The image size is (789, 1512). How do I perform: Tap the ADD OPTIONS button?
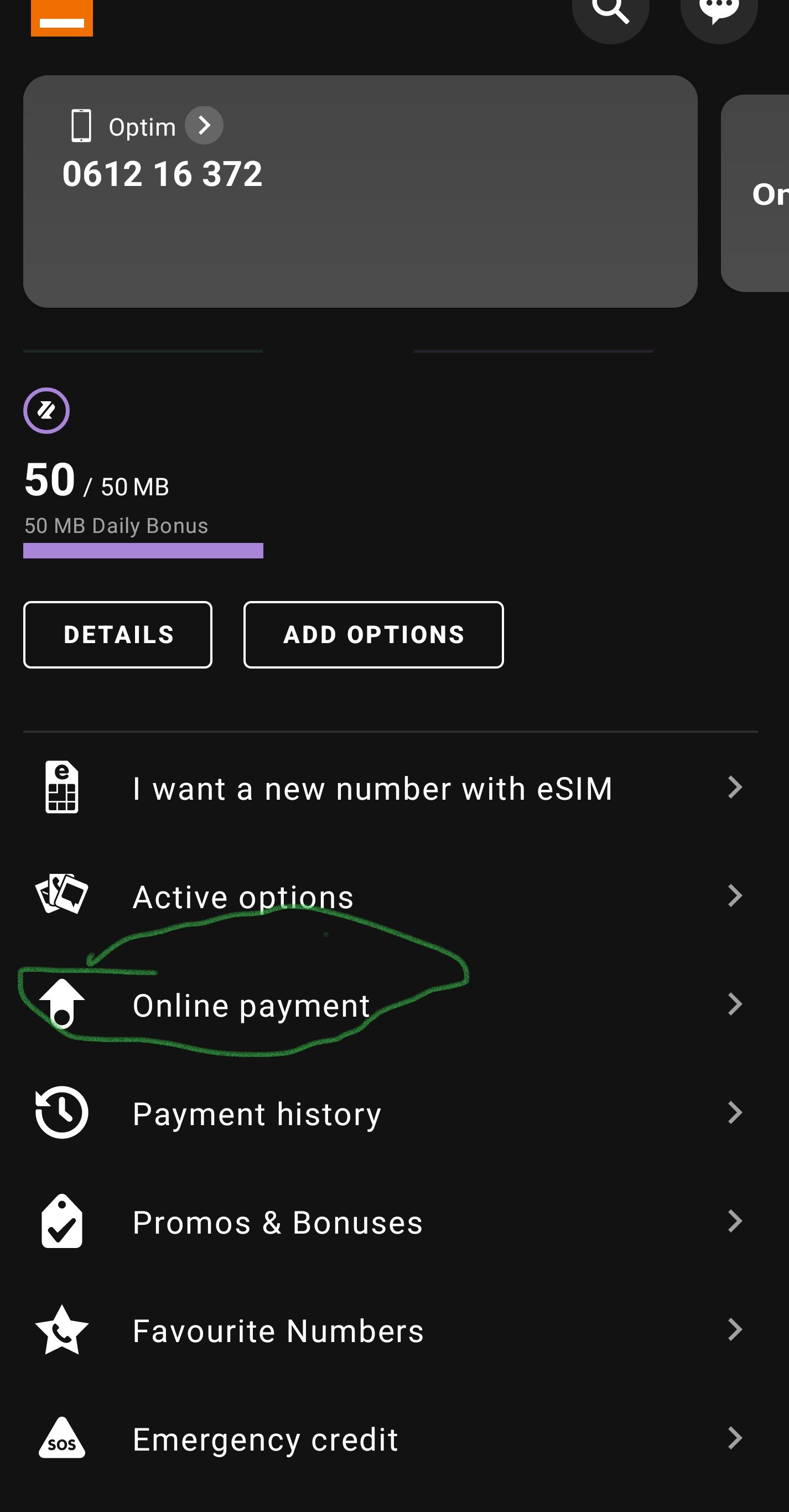point(373,634)
